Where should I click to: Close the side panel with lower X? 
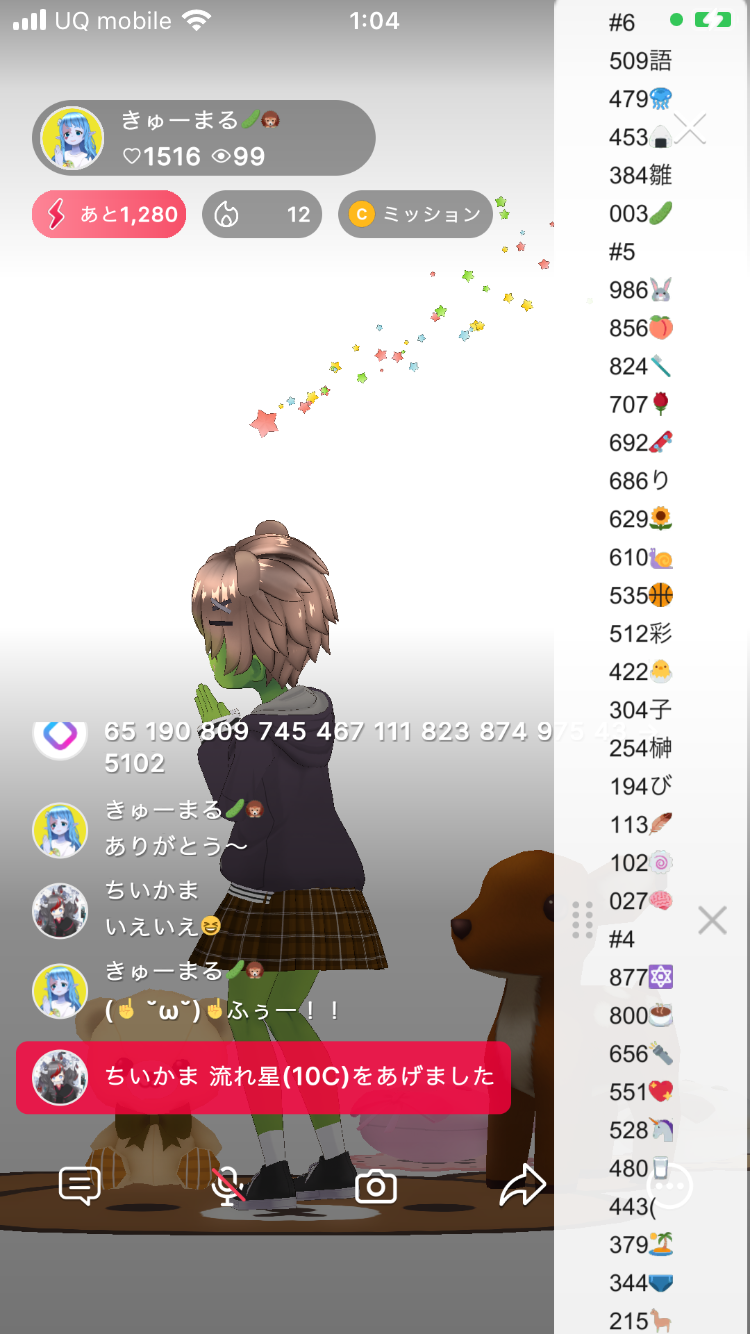point(712,920)
